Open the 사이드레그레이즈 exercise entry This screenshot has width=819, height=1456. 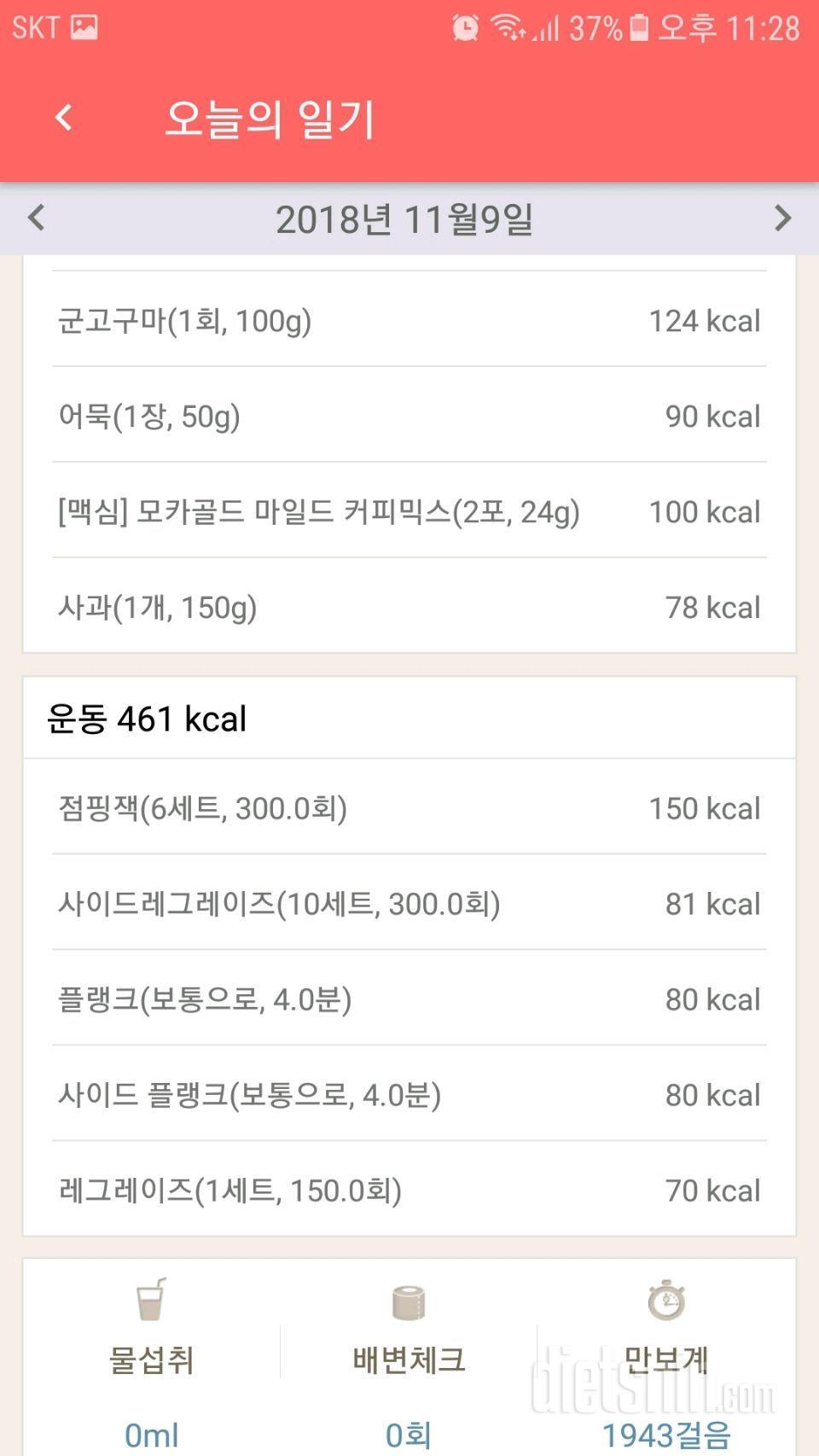409,903
